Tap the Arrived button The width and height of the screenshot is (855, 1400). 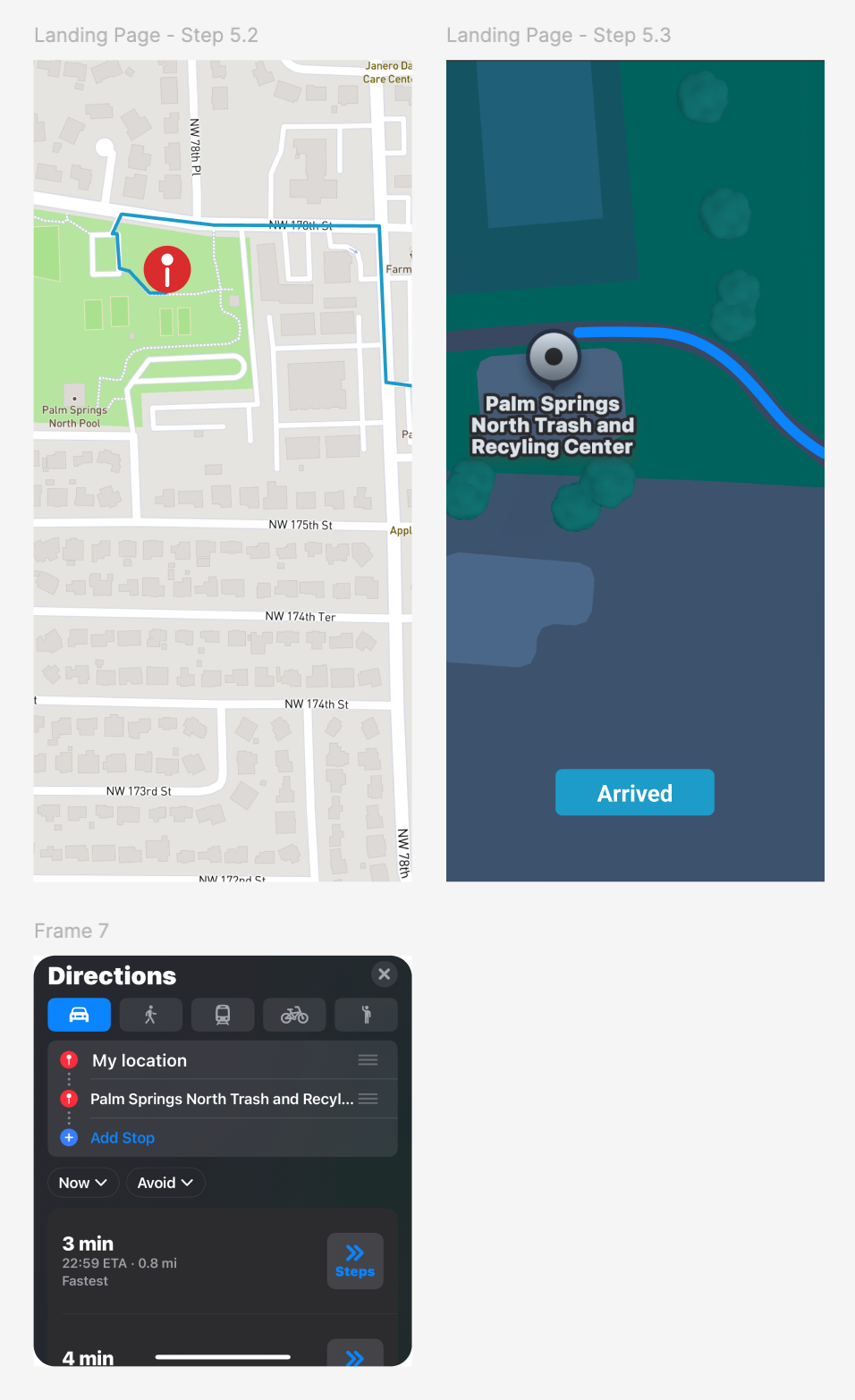pyautogui.click(x=634, y=792)
